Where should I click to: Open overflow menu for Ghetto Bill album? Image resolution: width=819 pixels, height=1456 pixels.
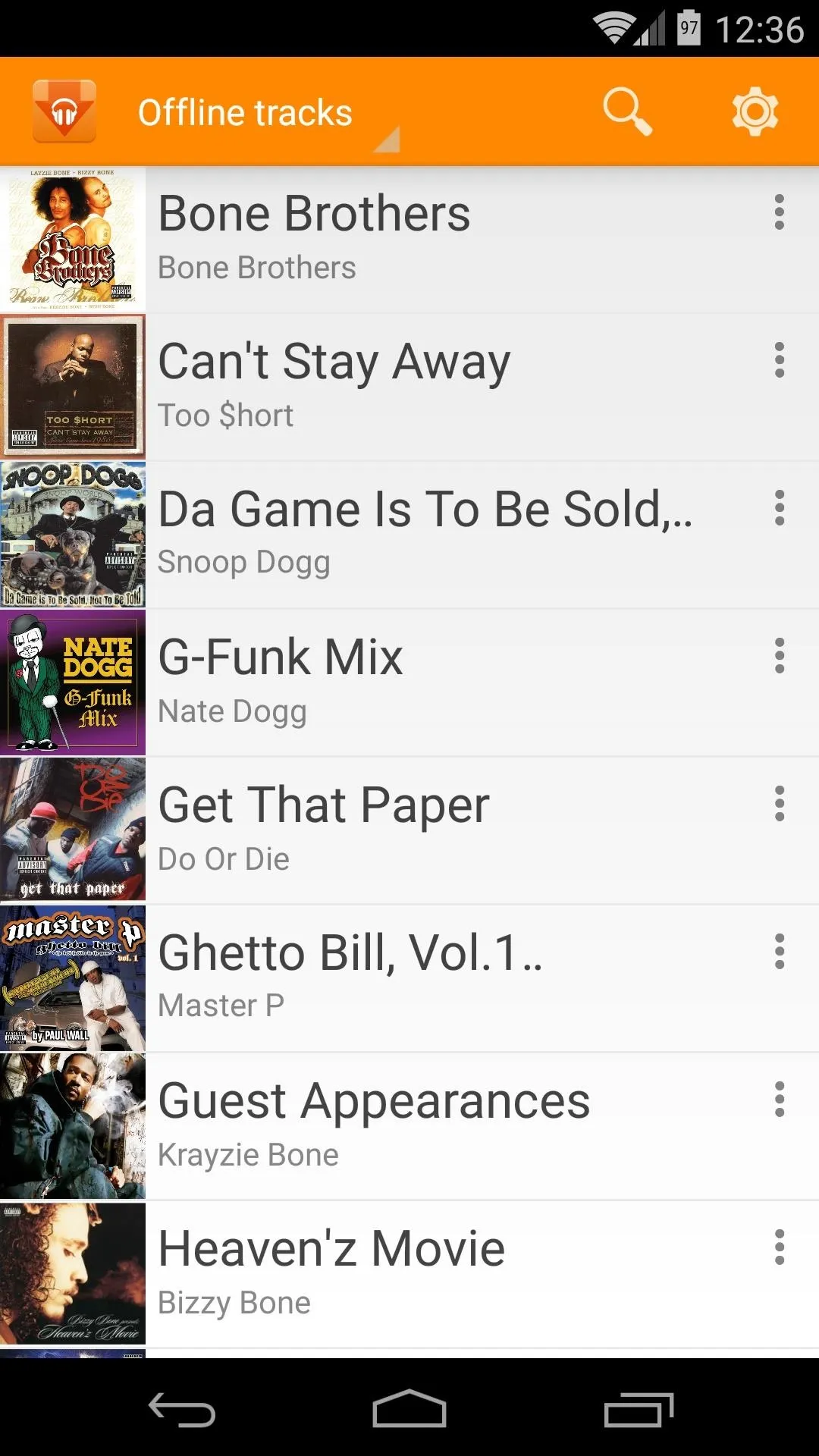click(779, 952)
